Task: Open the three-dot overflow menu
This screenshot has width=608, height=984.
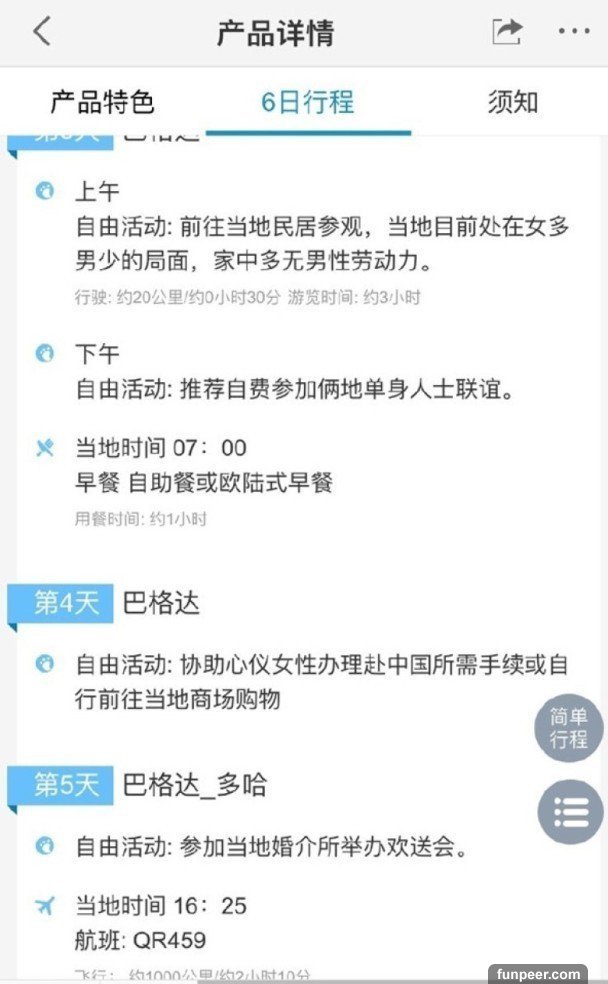Action: 574,32
